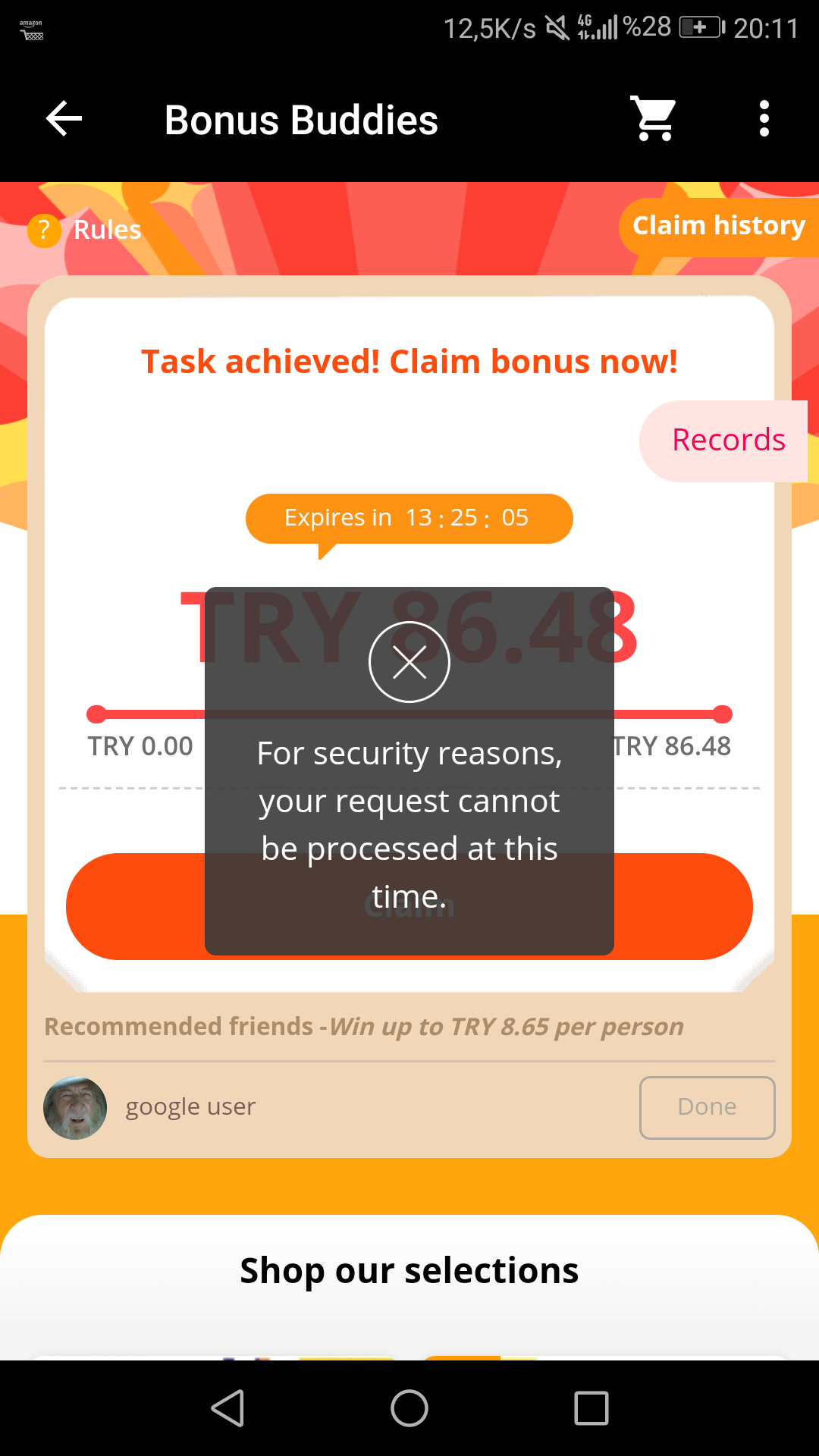Tap the system home button
819x1456 pixels.
(x=409, y=1409)
